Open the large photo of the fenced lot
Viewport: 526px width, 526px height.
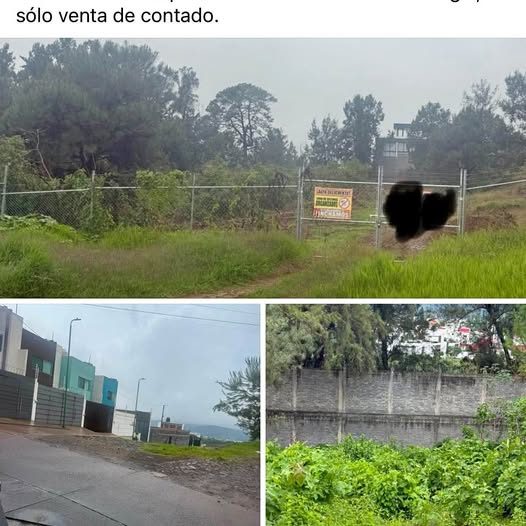(x=263, y=168)
